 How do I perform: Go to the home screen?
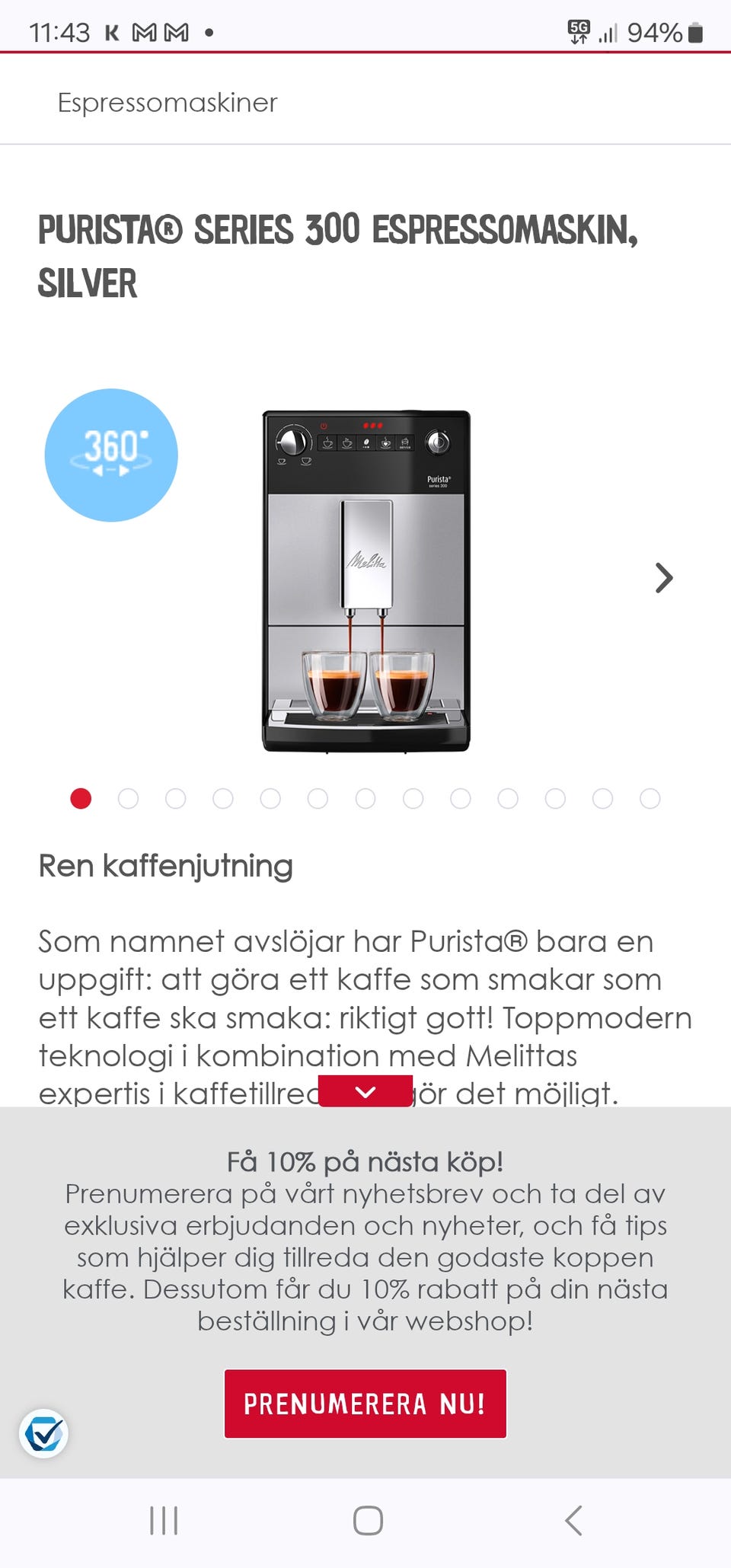(x=368, y=1521)
